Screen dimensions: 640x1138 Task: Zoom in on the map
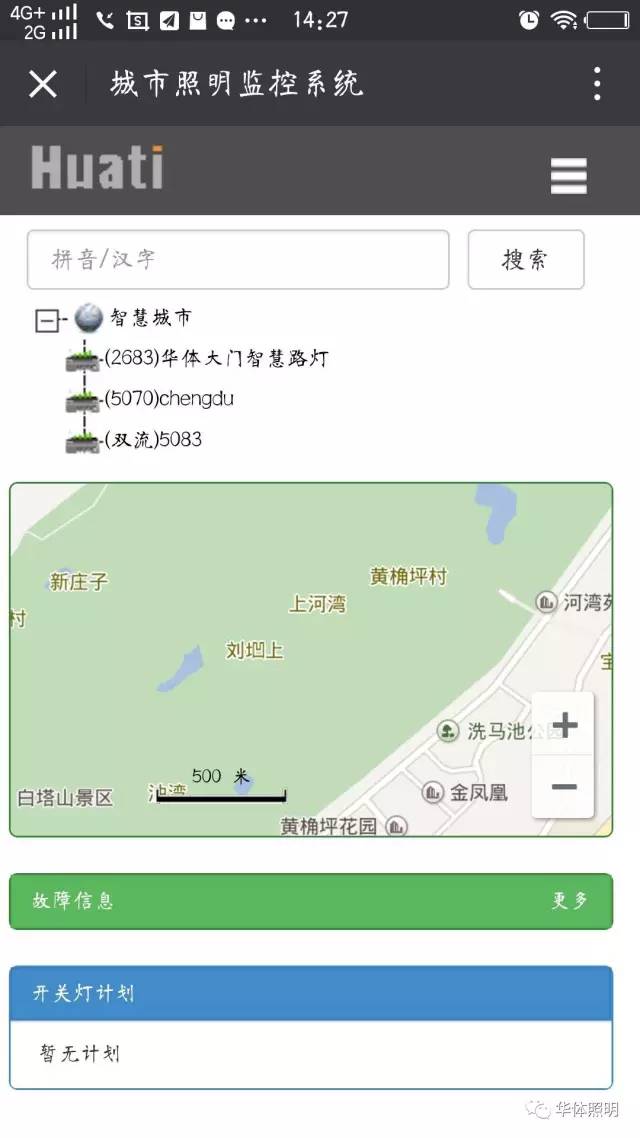(x=564, y=725)
